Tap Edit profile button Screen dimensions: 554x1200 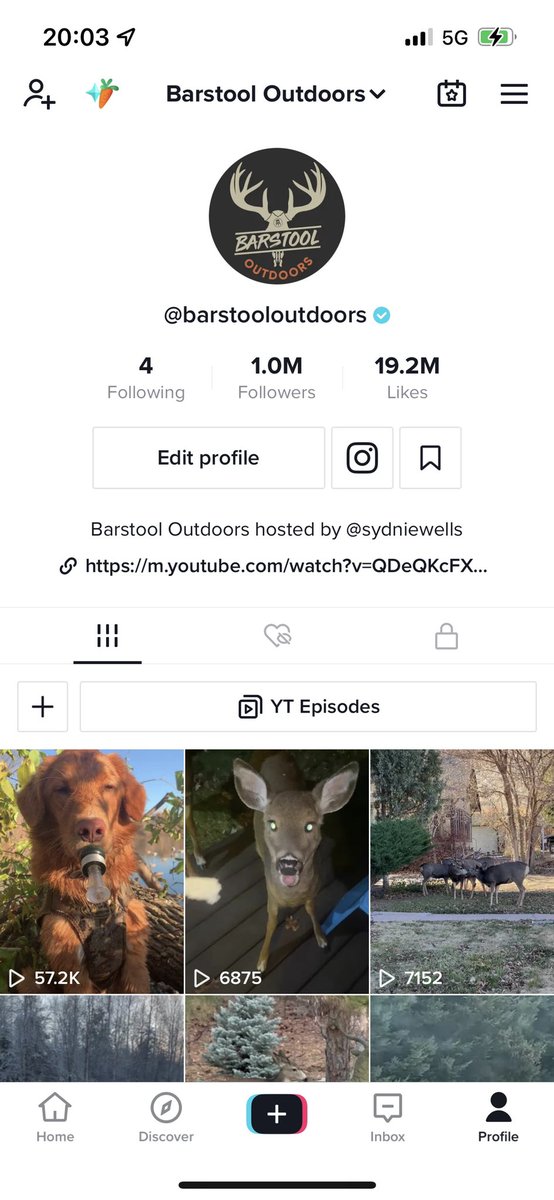click(209, 458)
